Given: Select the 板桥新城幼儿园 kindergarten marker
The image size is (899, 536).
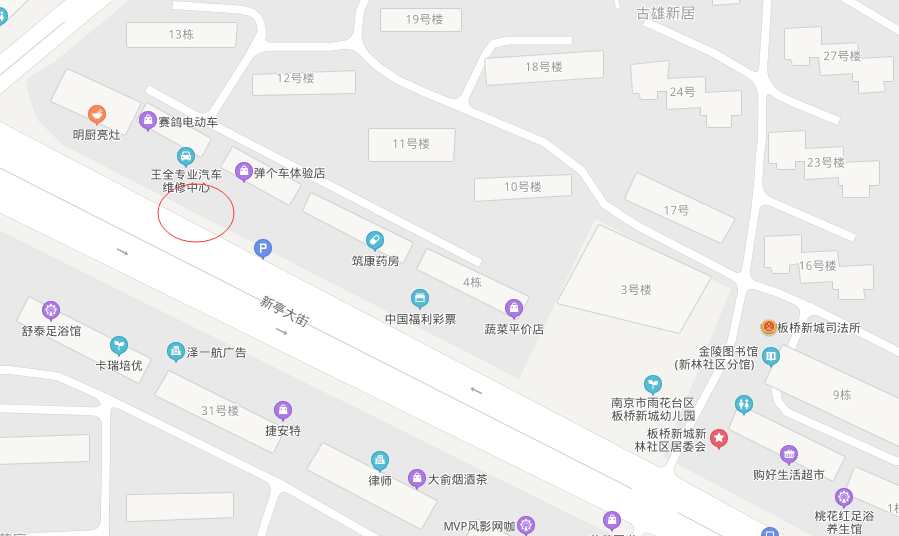Looking at the screenshot, I should pos(653,383).
